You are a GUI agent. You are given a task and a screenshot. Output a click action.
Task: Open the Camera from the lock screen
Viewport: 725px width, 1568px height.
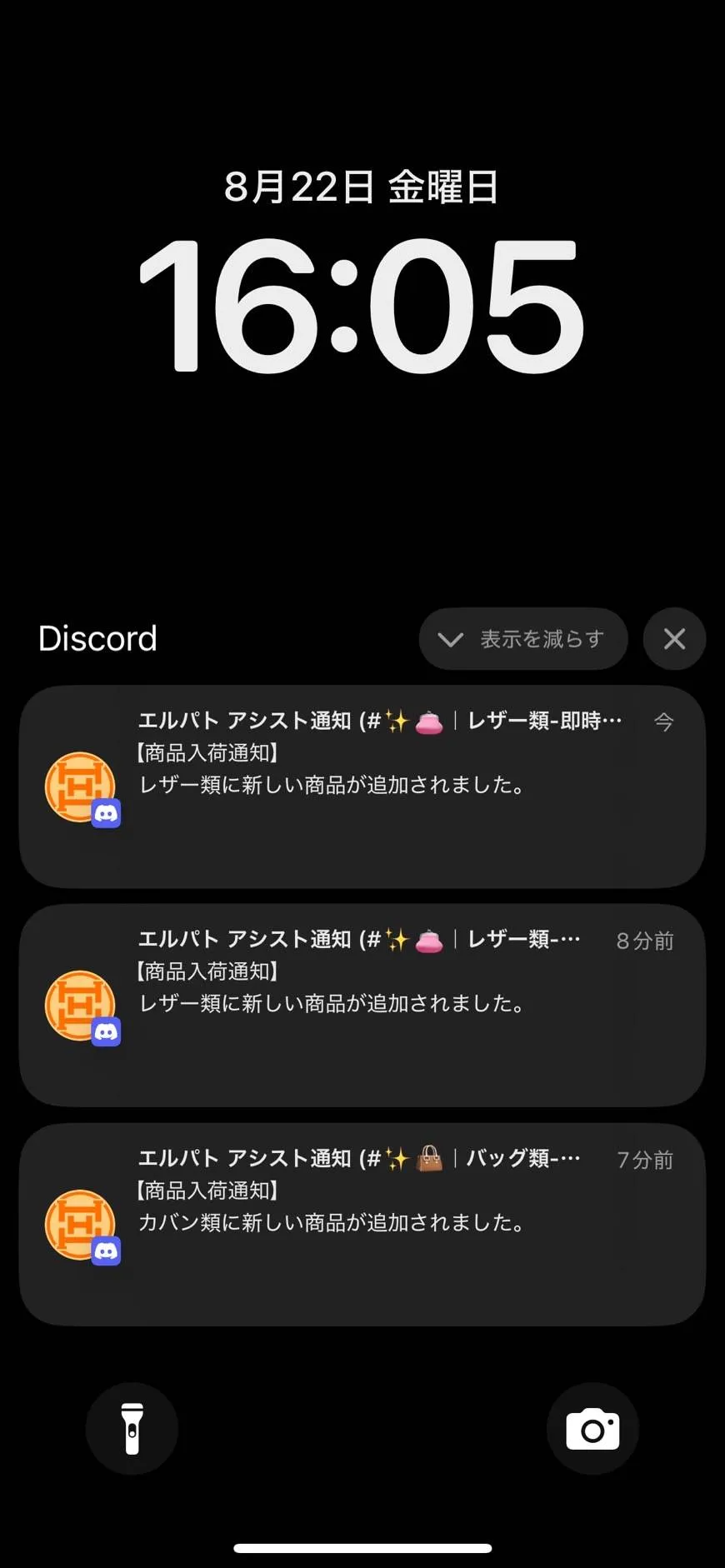click(592, 1428)
